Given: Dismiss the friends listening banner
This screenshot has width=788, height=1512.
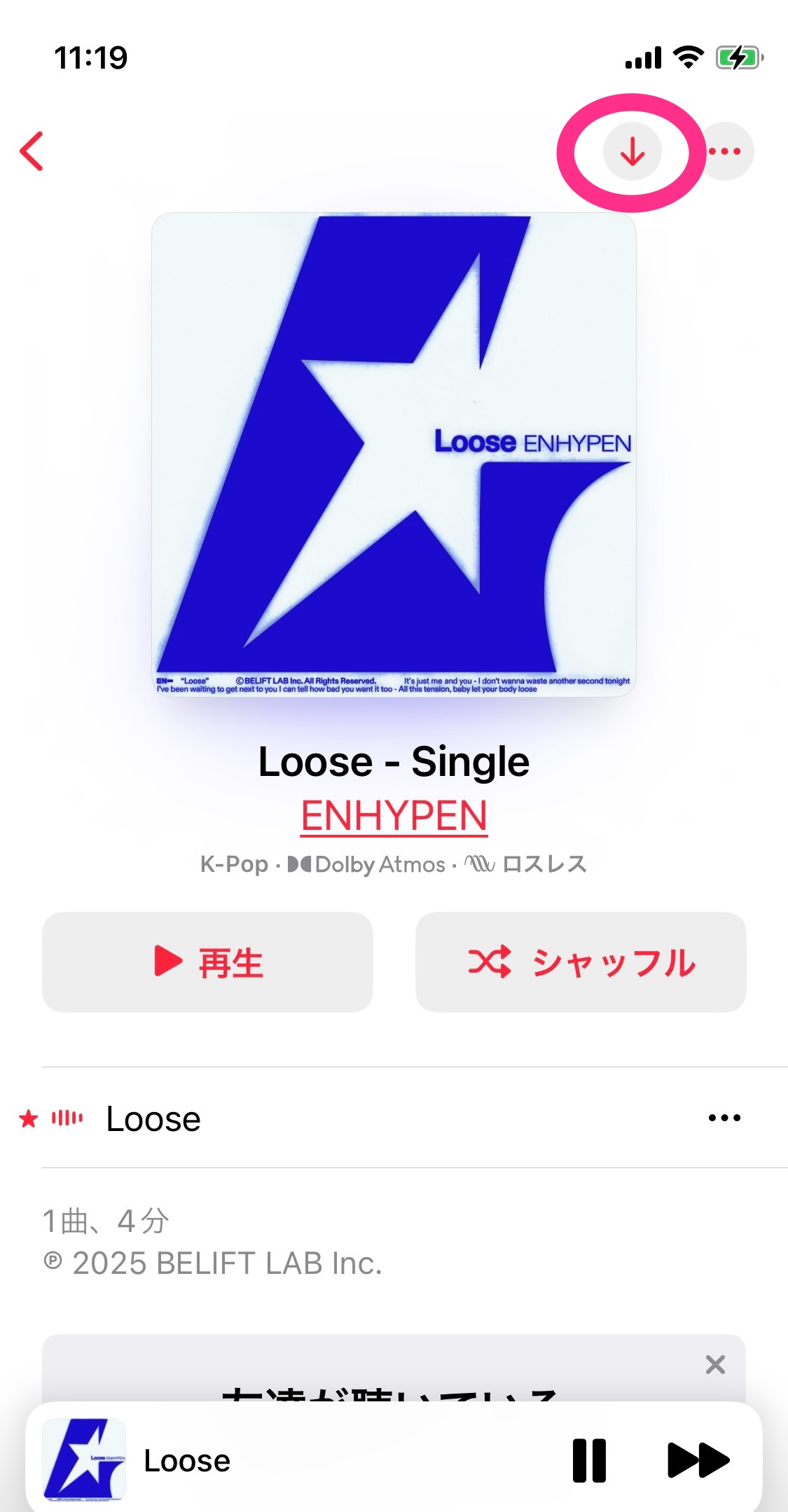Looking at the screenshot, I should tap(715, 1364).
